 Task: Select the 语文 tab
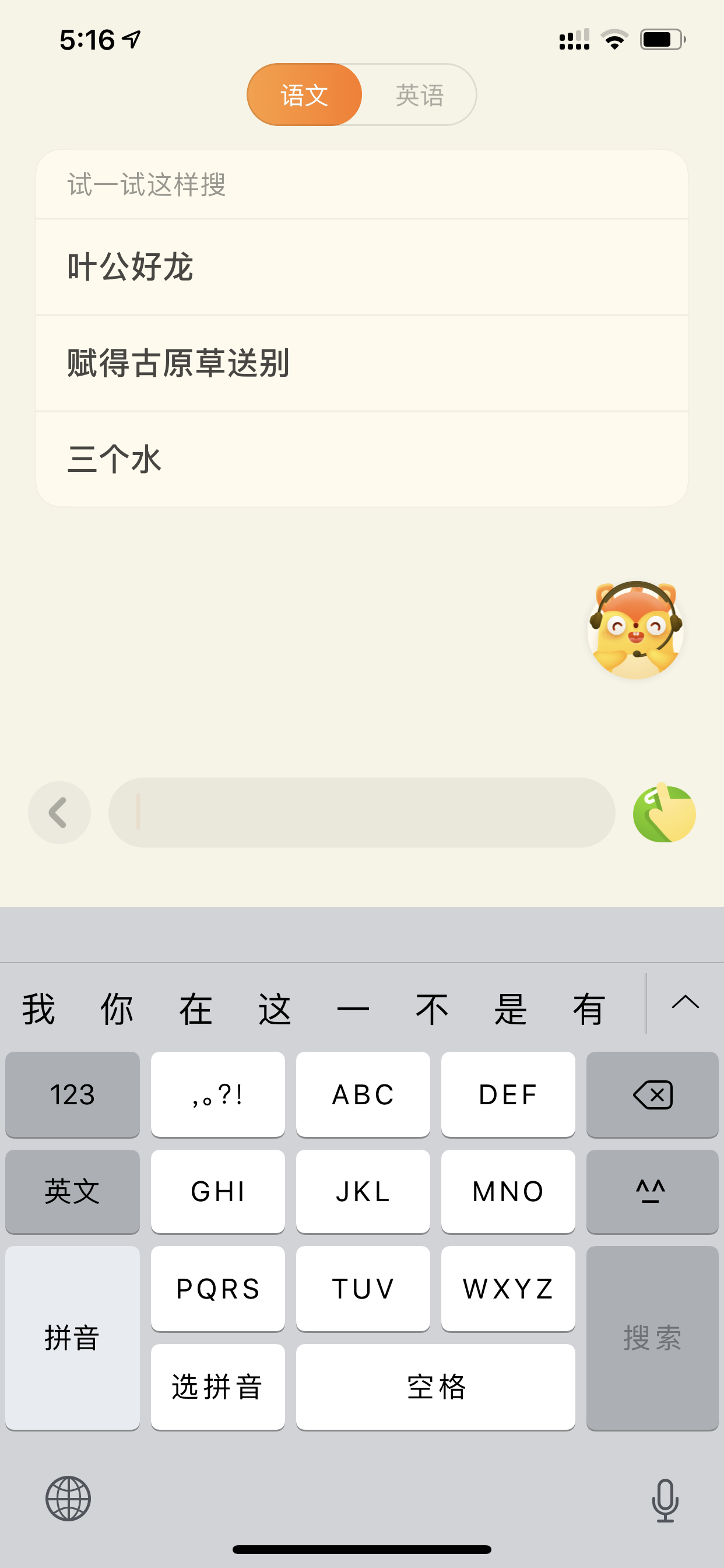[304, 95]
